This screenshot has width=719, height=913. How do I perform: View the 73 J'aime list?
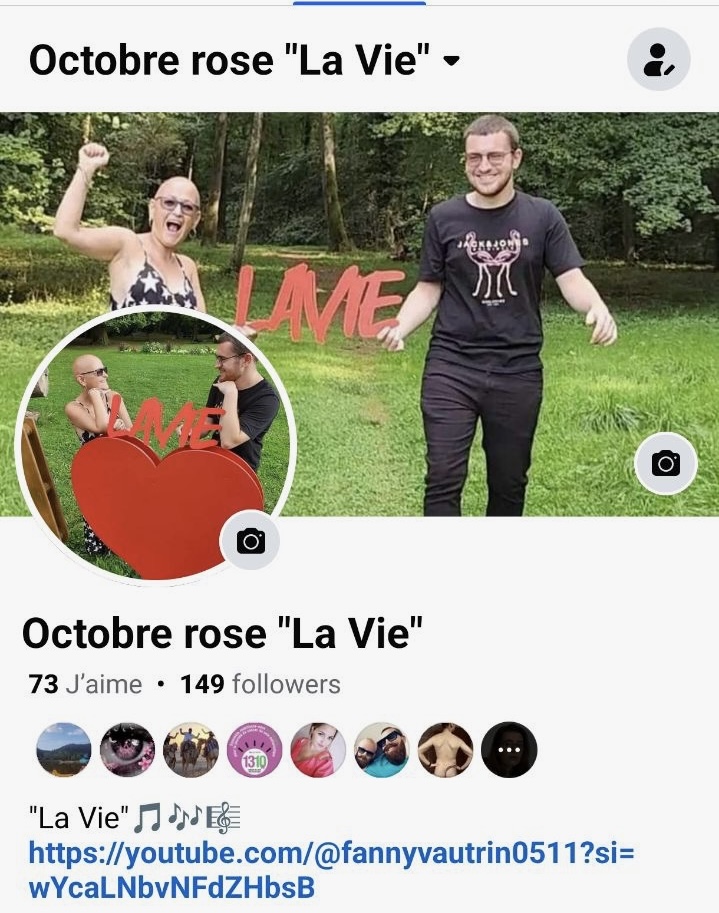(x=86, y=685)
